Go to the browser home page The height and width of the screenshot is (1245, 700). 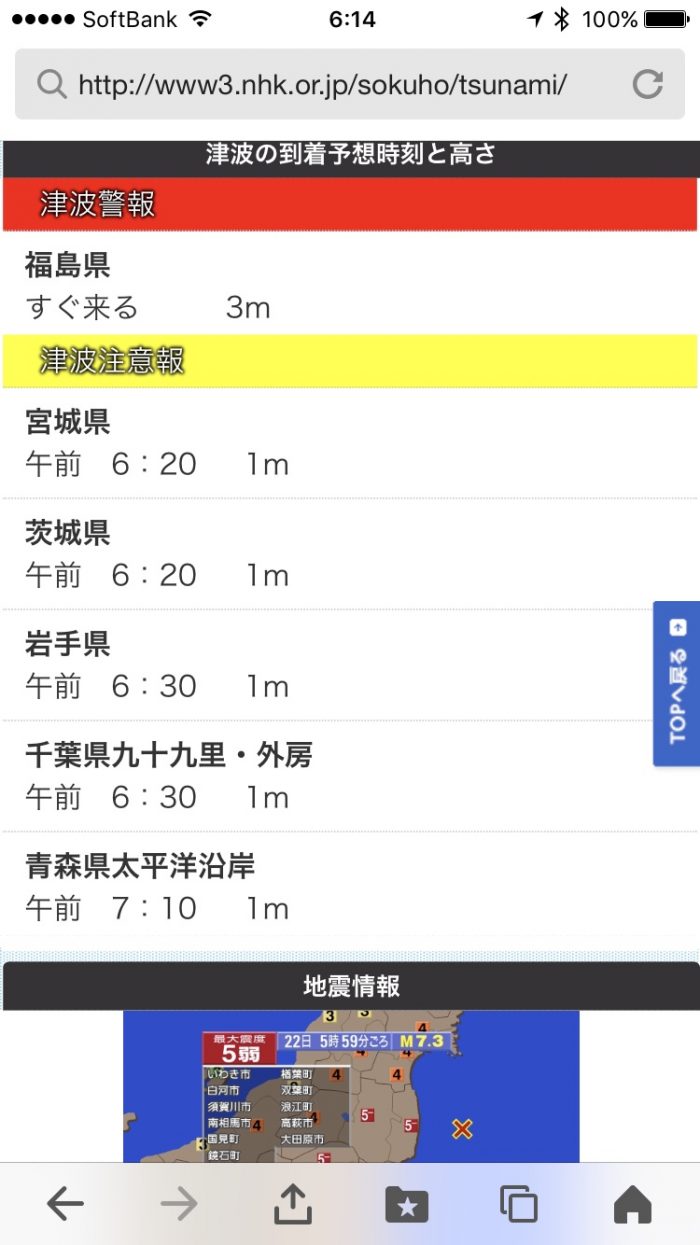coord(632,1204)
